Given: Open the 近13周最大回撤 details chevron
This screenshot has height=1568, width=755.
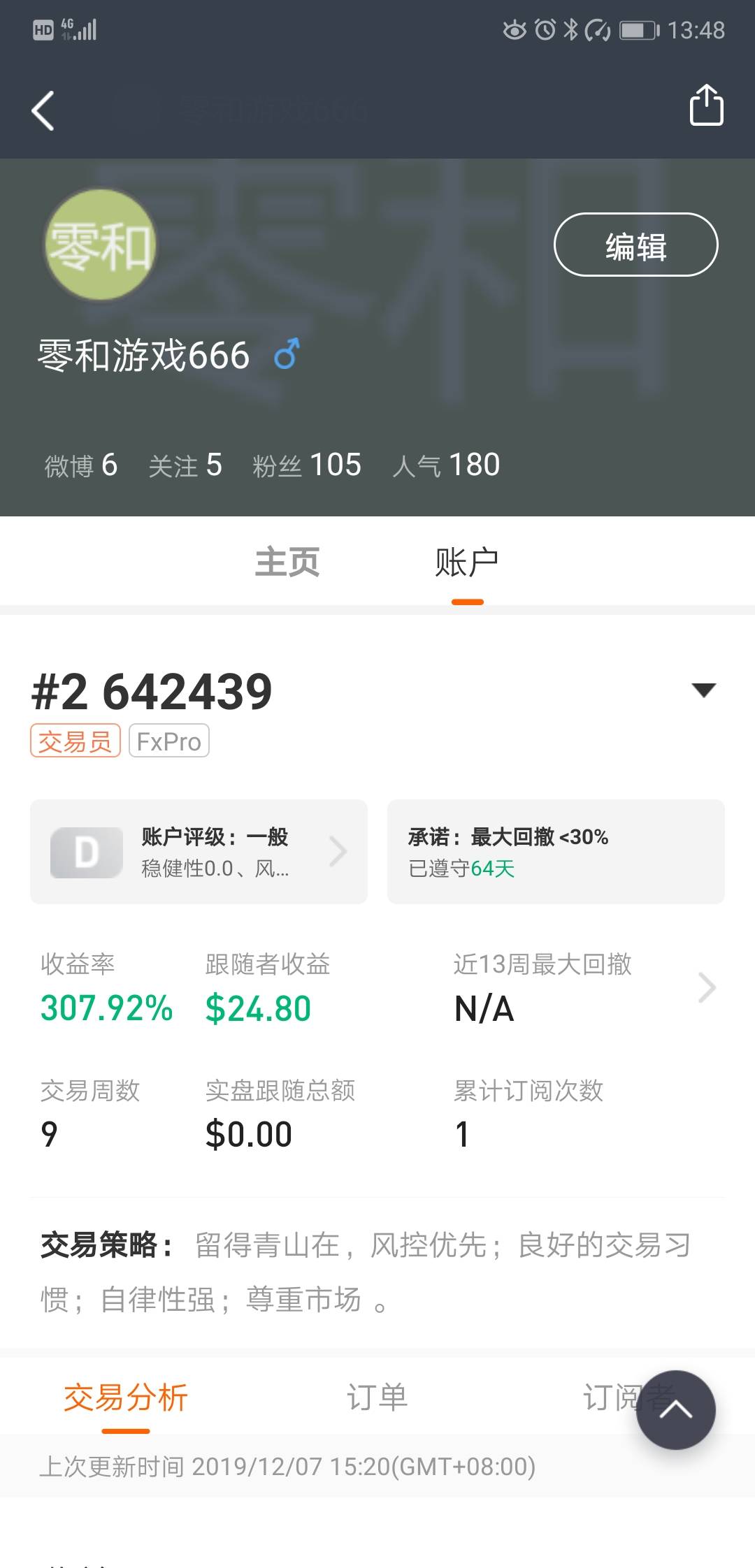Looking at the screenshot, I should [707, 988].
